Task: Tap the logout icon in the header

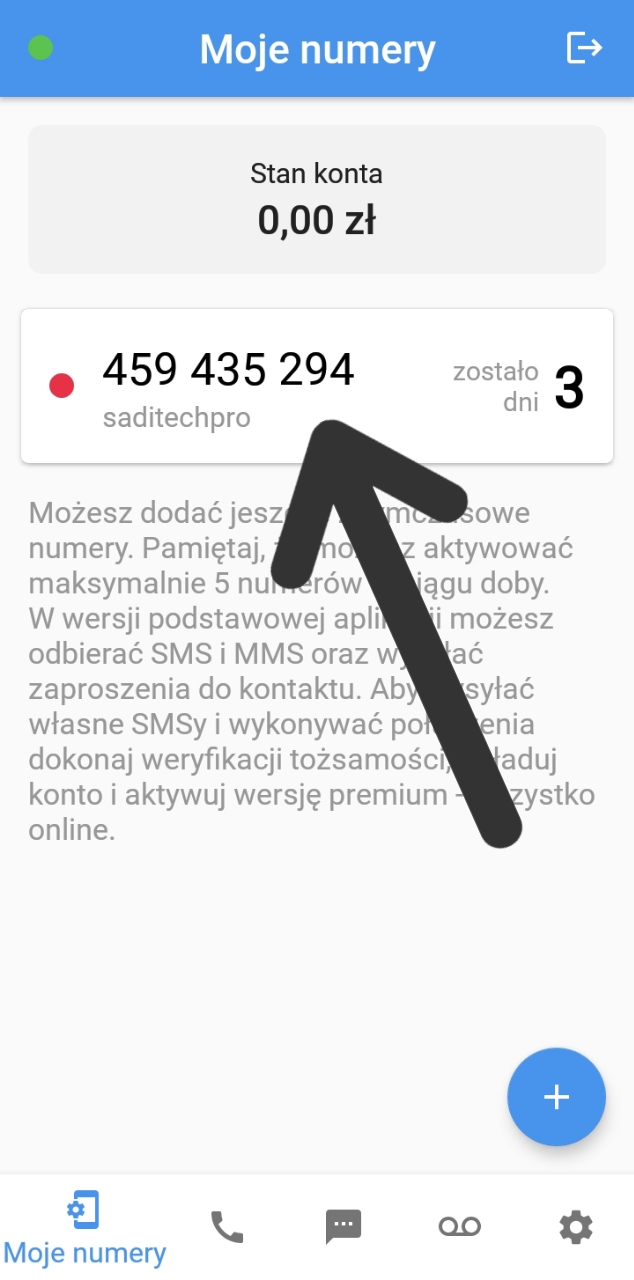Action: point(584,48)
